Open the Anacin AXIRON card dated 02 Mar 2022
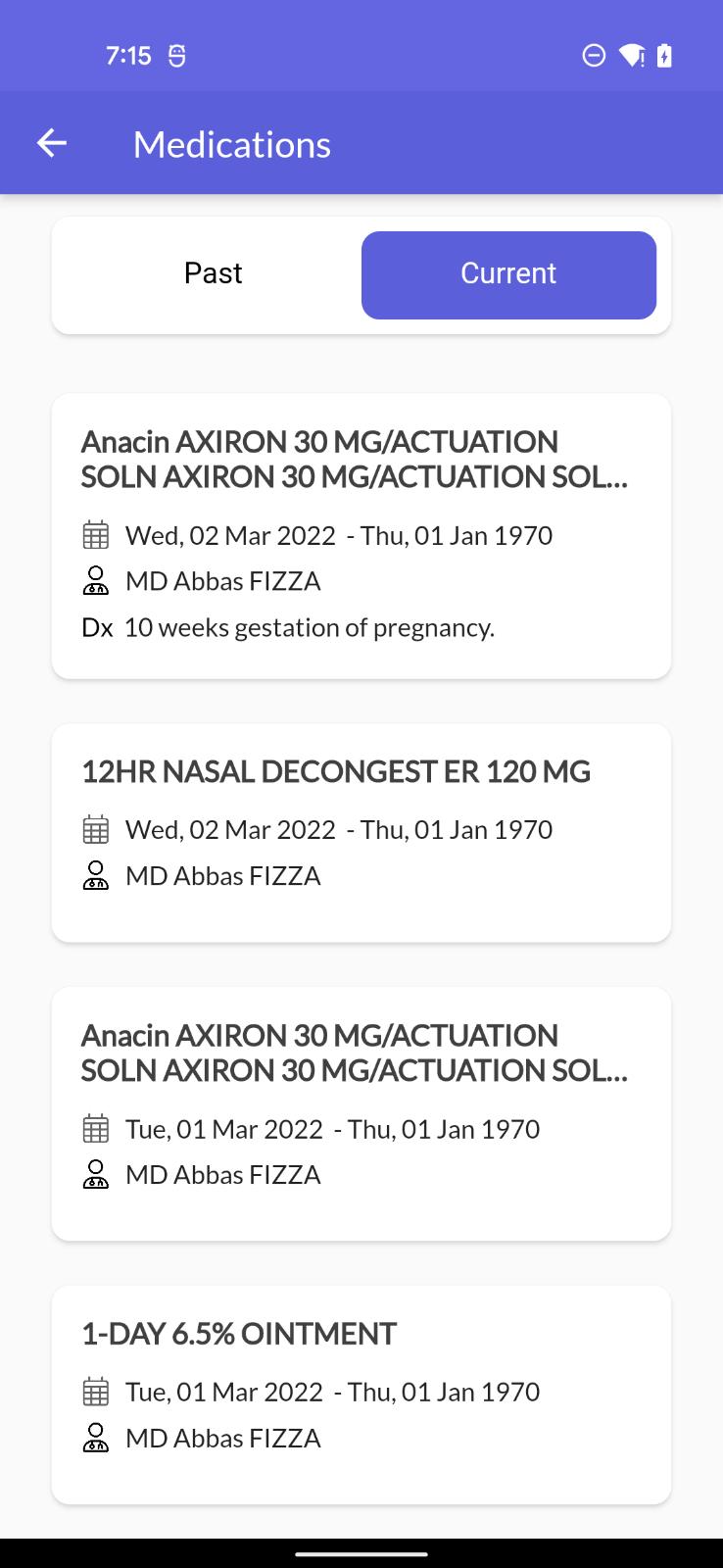 pos(361,536)
